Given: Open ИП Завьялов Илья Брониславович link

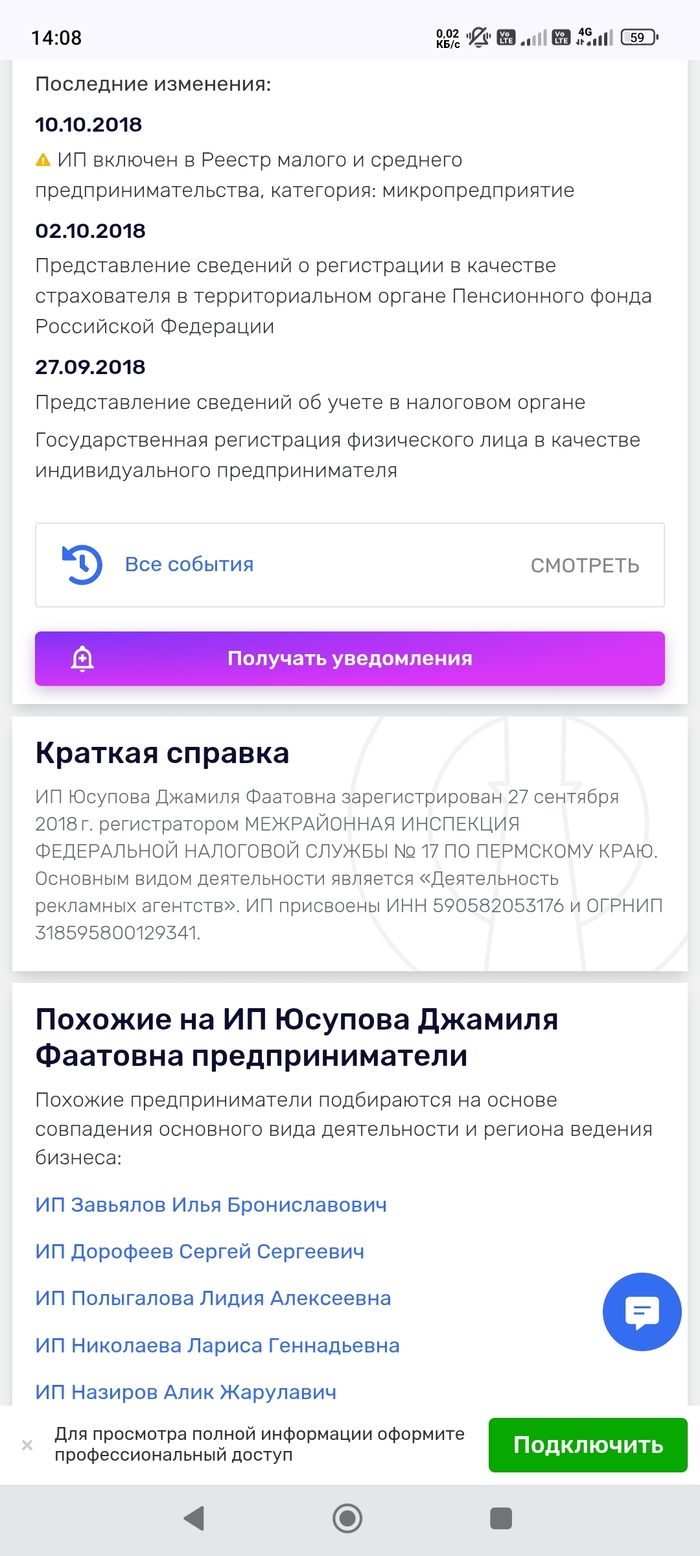Looking at the screenshot, I should [x=211, y=1205].
